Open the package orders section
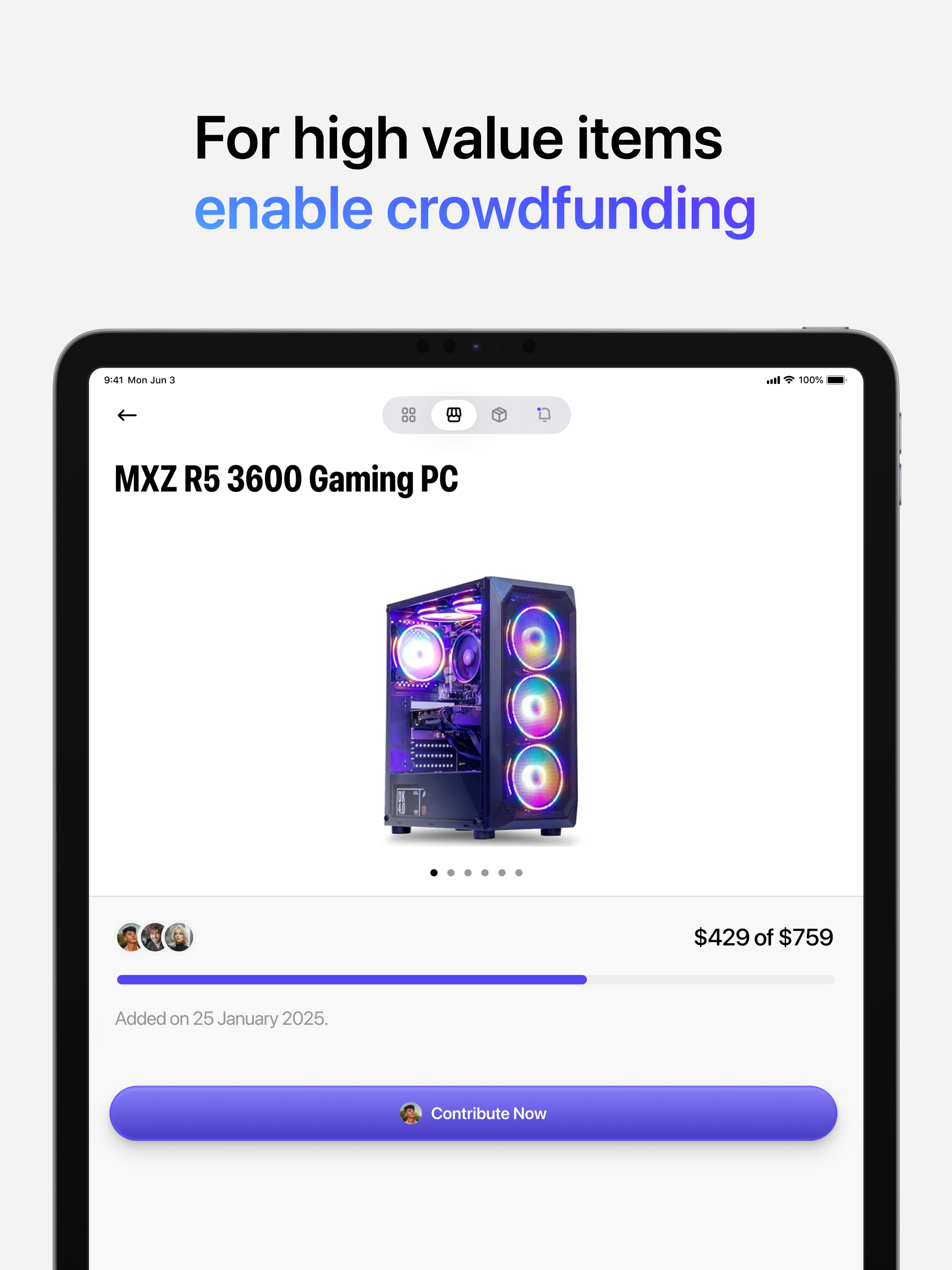The image size is (952, 1270). 499,415
